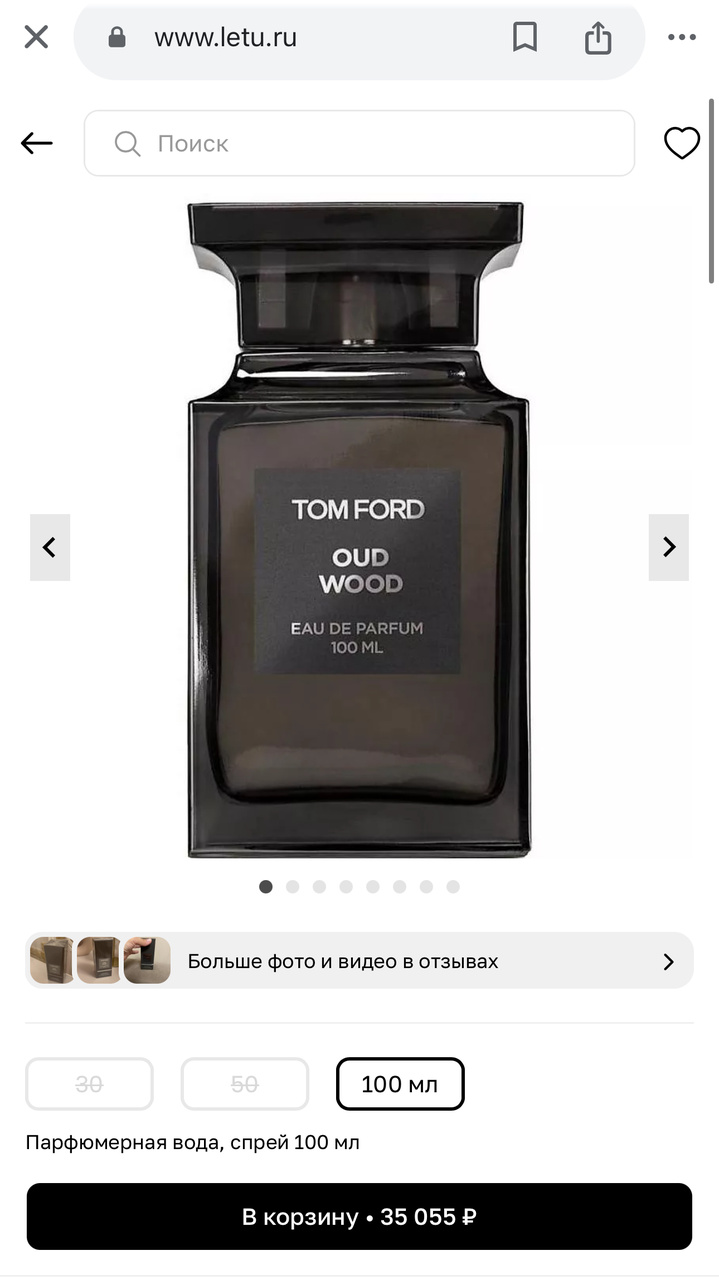Open Больше фото и видео в отзывах
The image size is (719, 1280).
coord(359,961)
